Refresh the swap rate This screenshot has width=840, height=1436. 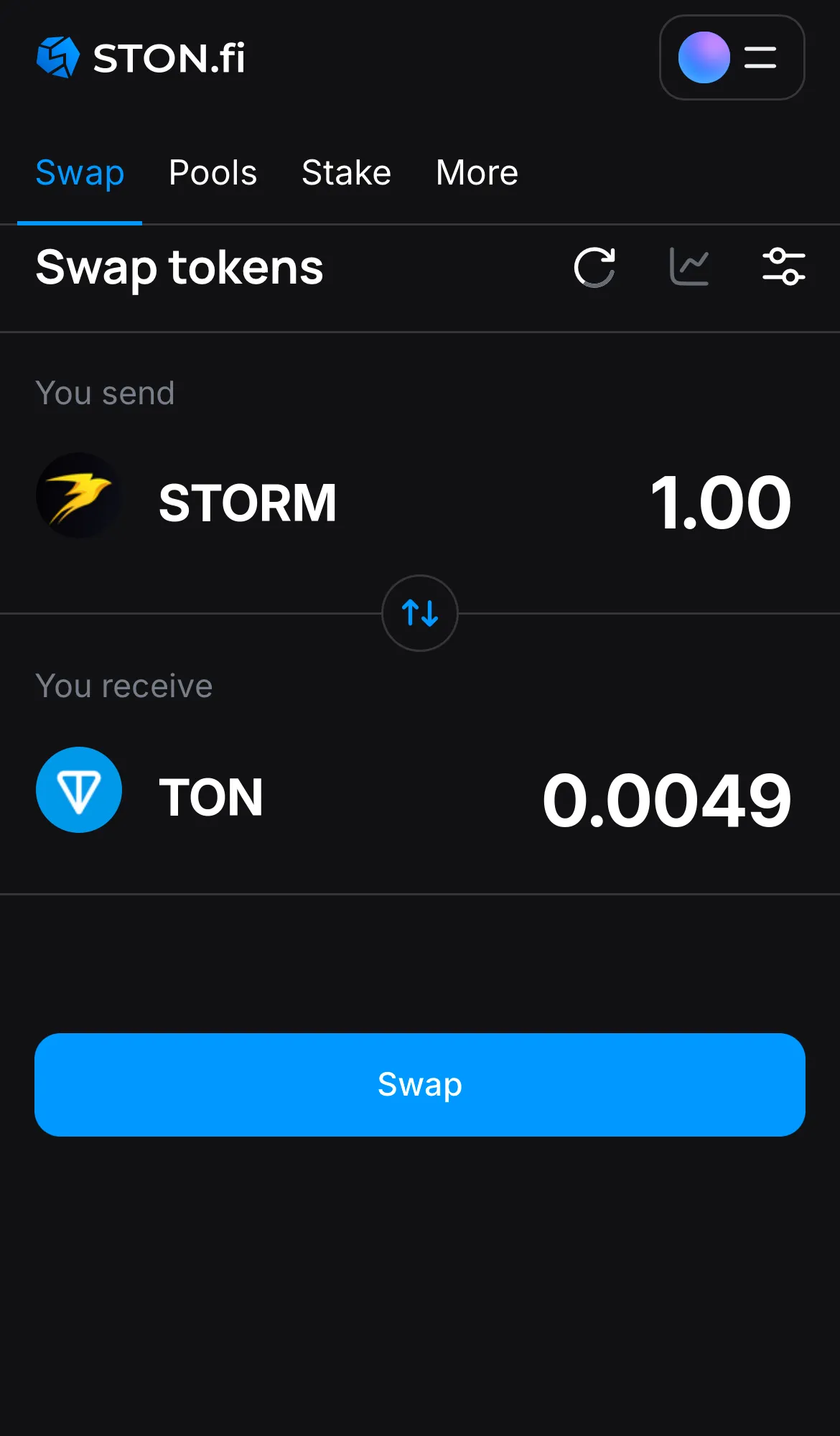tap(594, 267)
